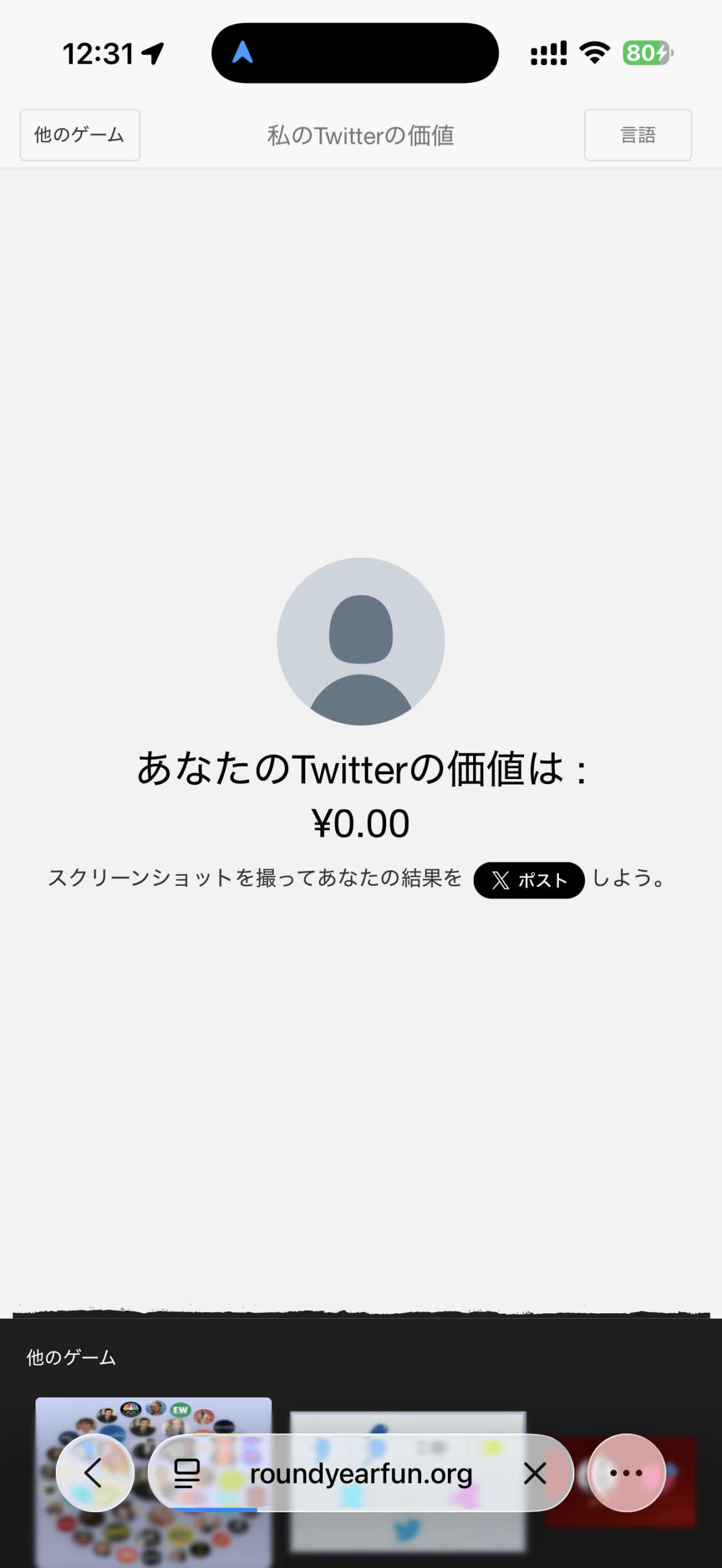
Task: Open the page menu icon in address bar
Action: [x=187, y=1472]
